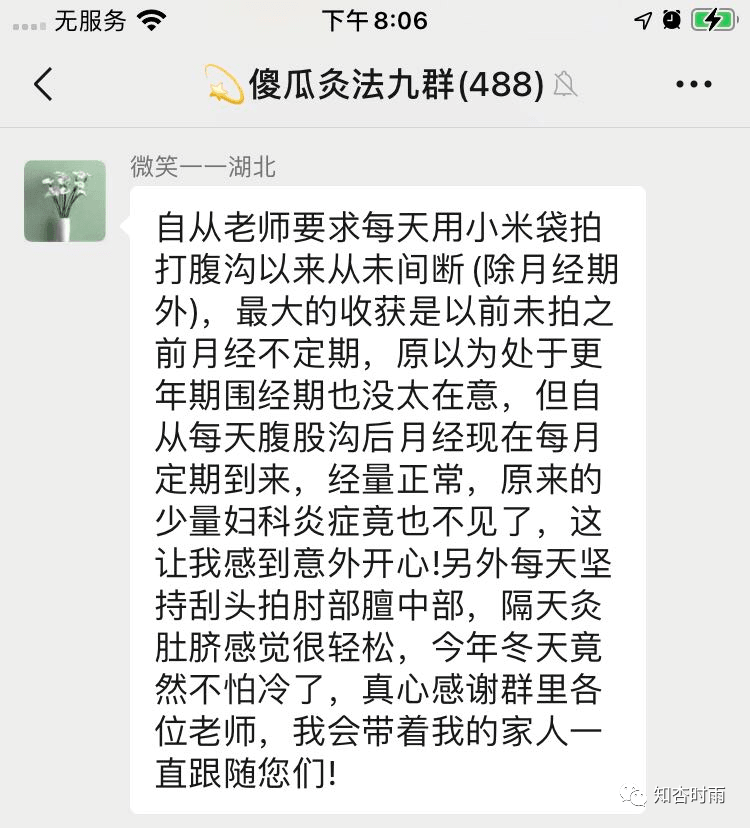Open the group chat more options via ellipsis icon
Screen dimensions: 750x828
pos(692,84)
